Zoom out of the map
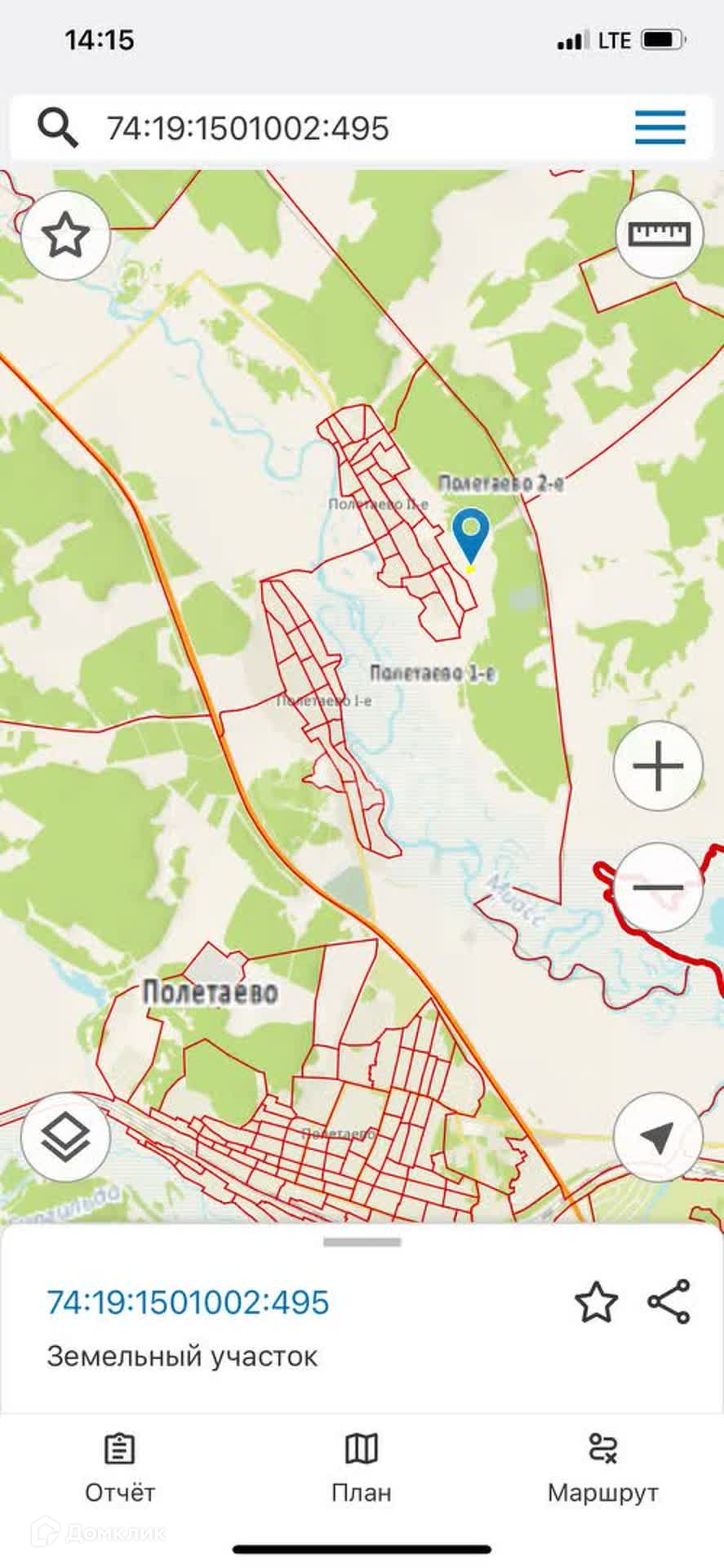The image size is (724, 1568). [658, 887]
